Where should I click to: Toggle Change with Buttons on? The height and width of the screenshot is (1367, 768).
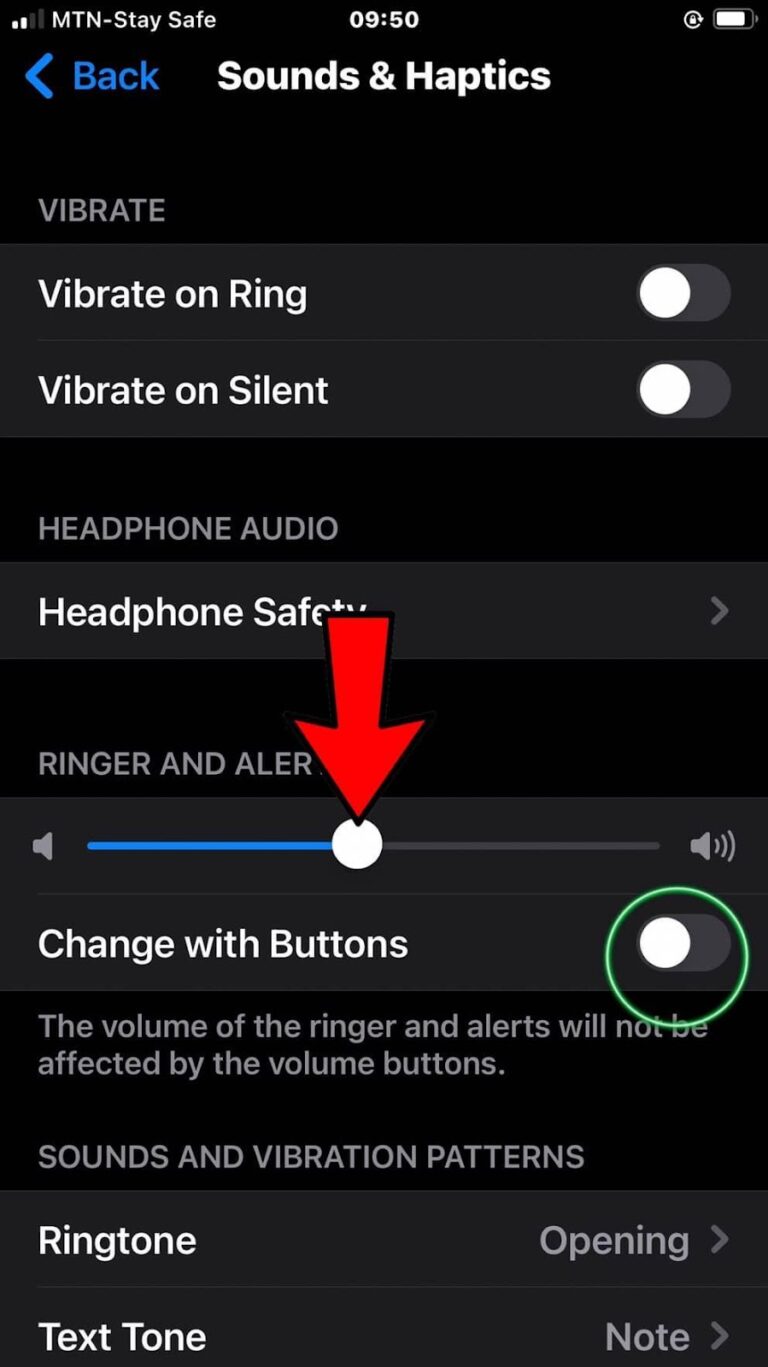(684, 943)
